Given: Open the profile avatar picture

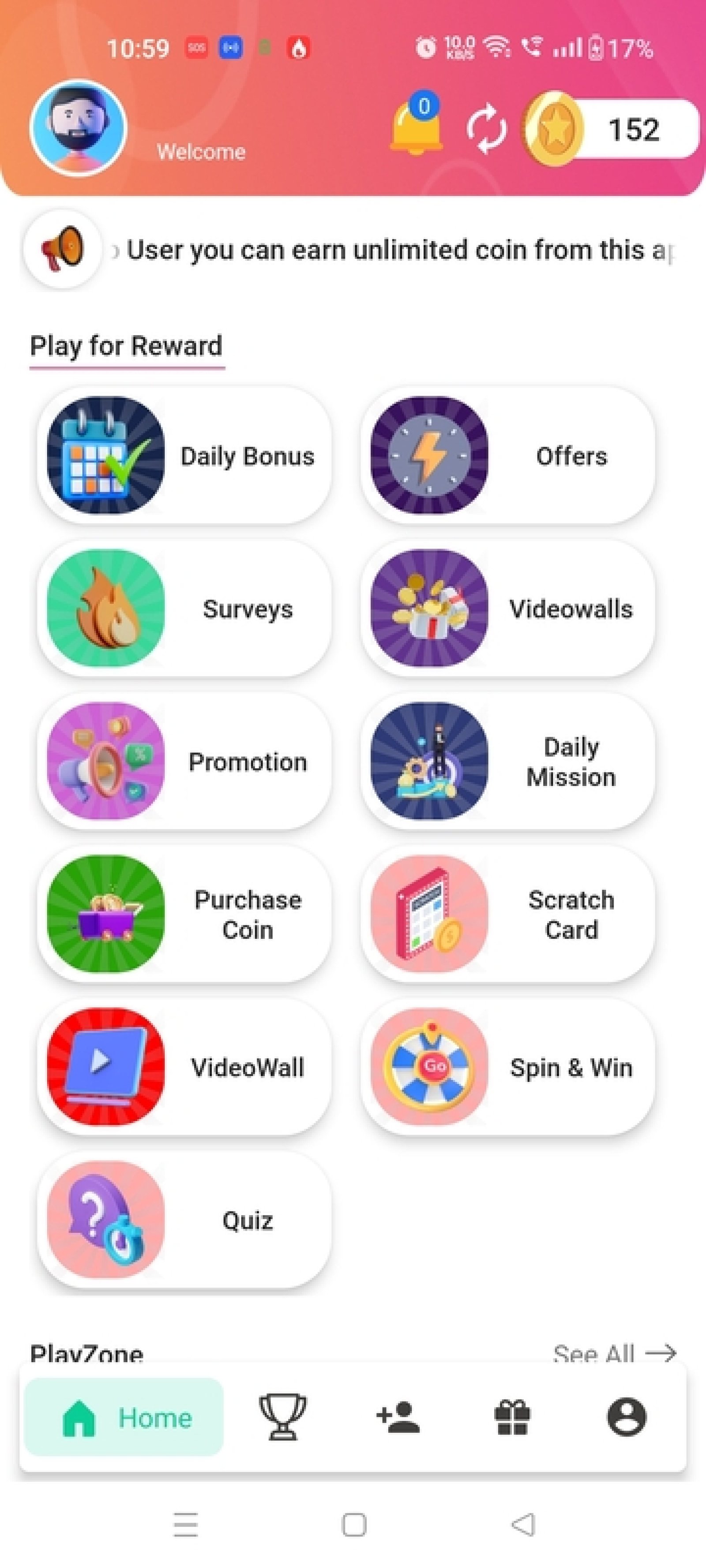Looking at the screenshot, I should pyautogui.click(x=79, y=128).
